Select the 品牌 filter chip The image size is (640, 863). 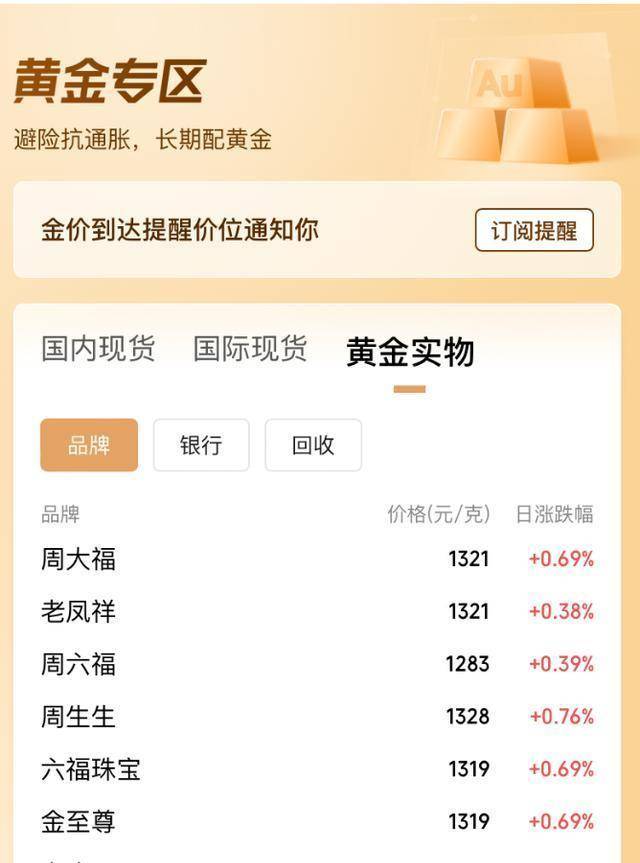89,445
